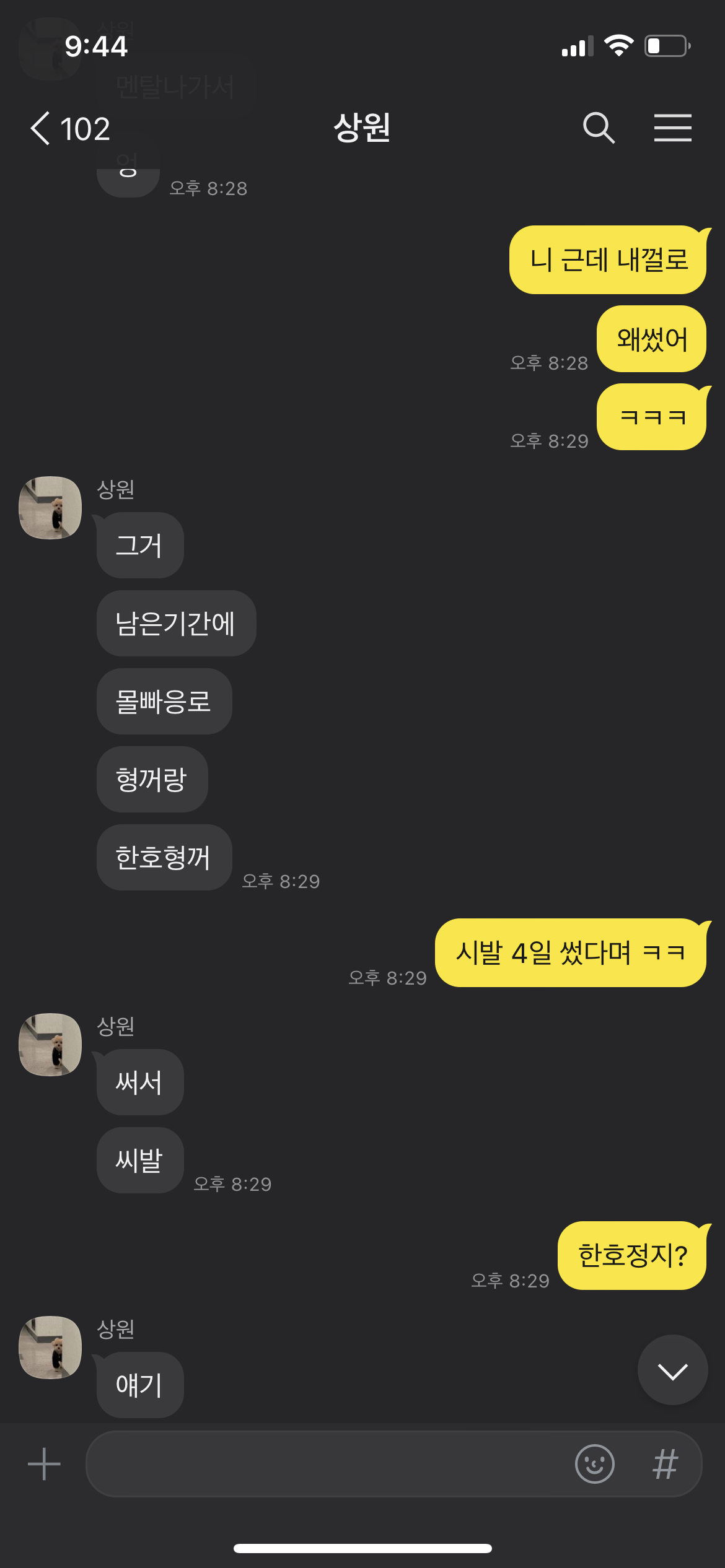Open the plus attachment menu
725x1568 pixels.
(x=44, y=1464)
